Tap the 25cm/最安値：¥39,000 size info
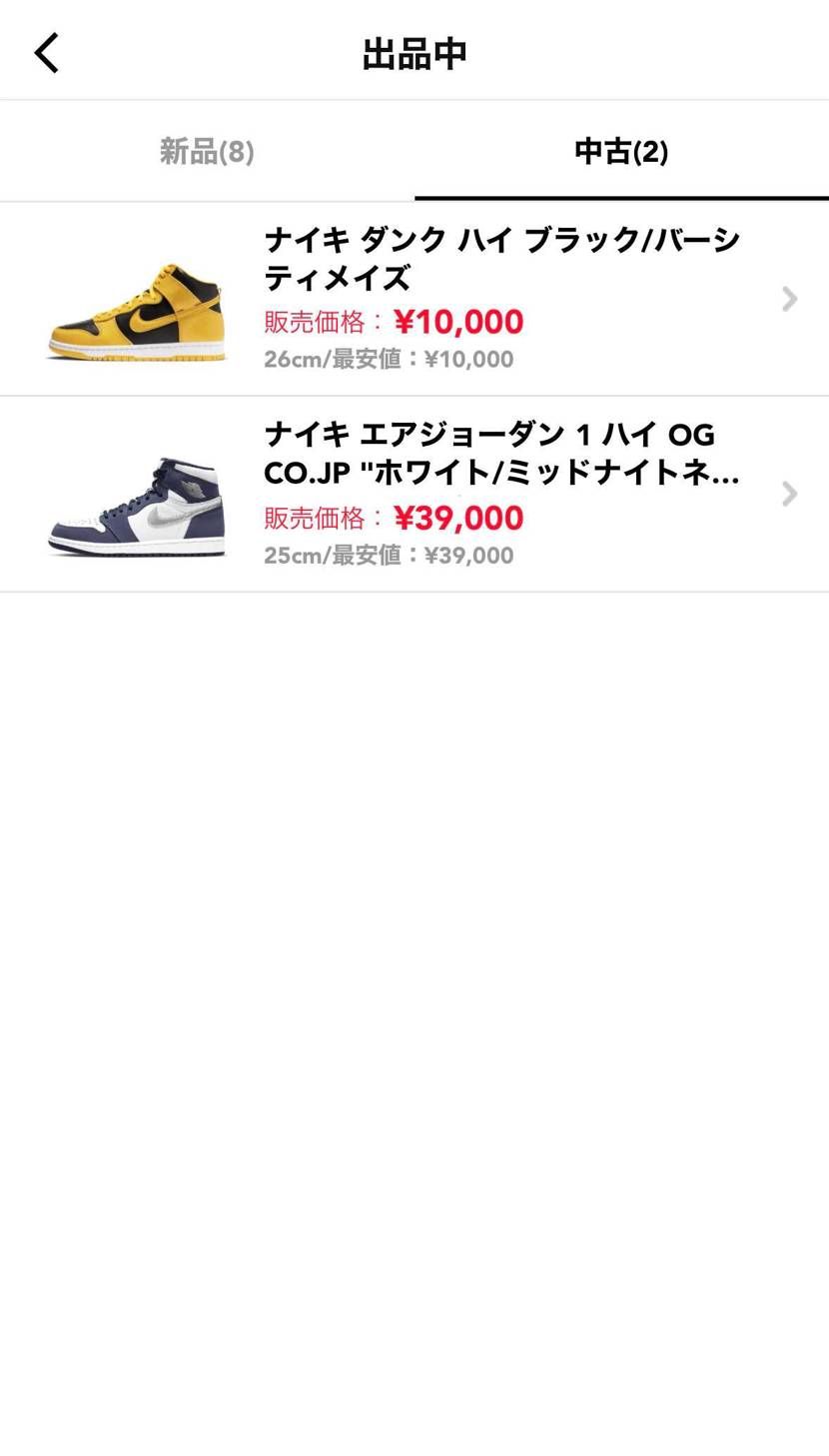 389,554
